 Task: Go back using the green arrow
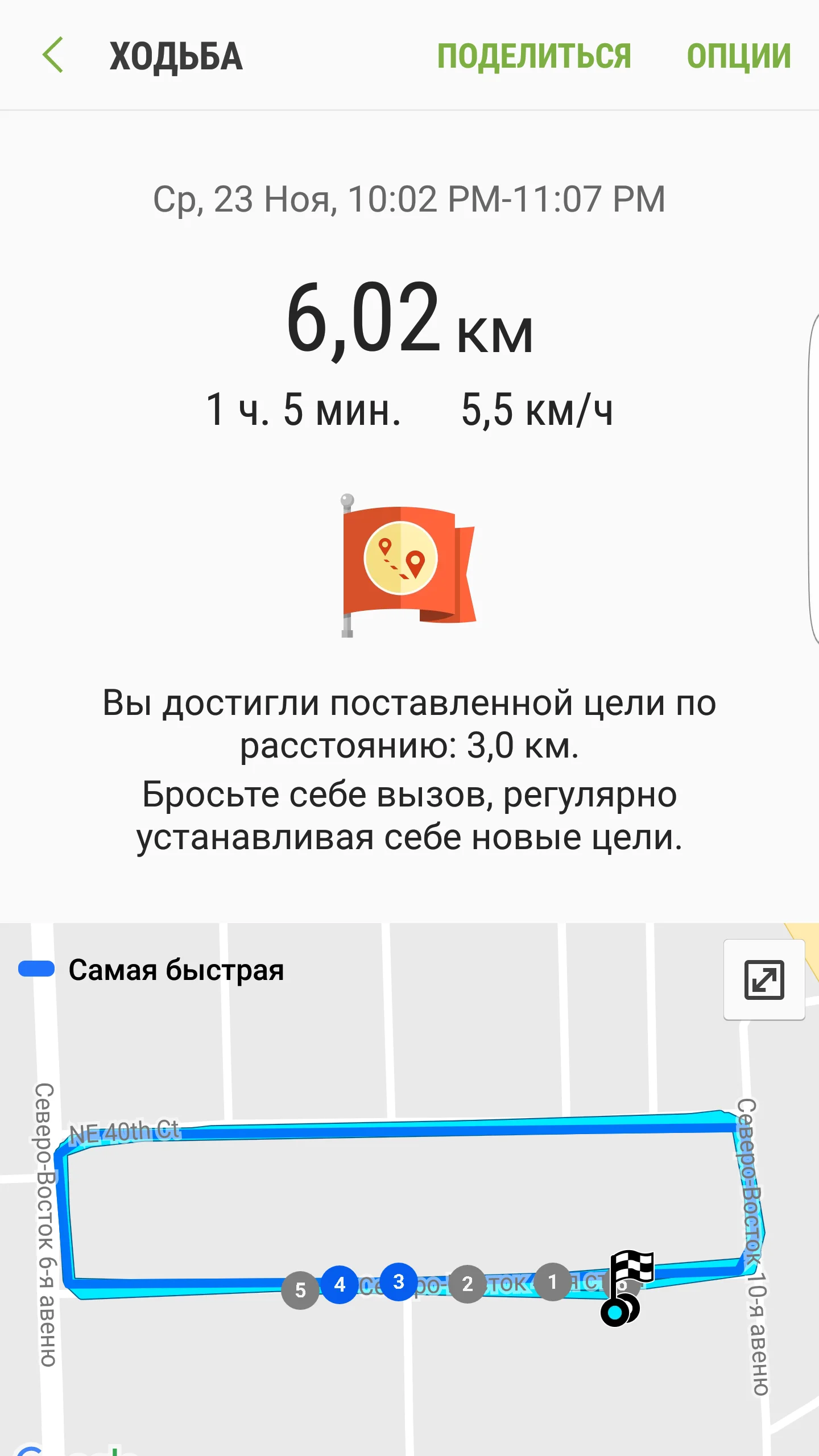click(53, 55)
